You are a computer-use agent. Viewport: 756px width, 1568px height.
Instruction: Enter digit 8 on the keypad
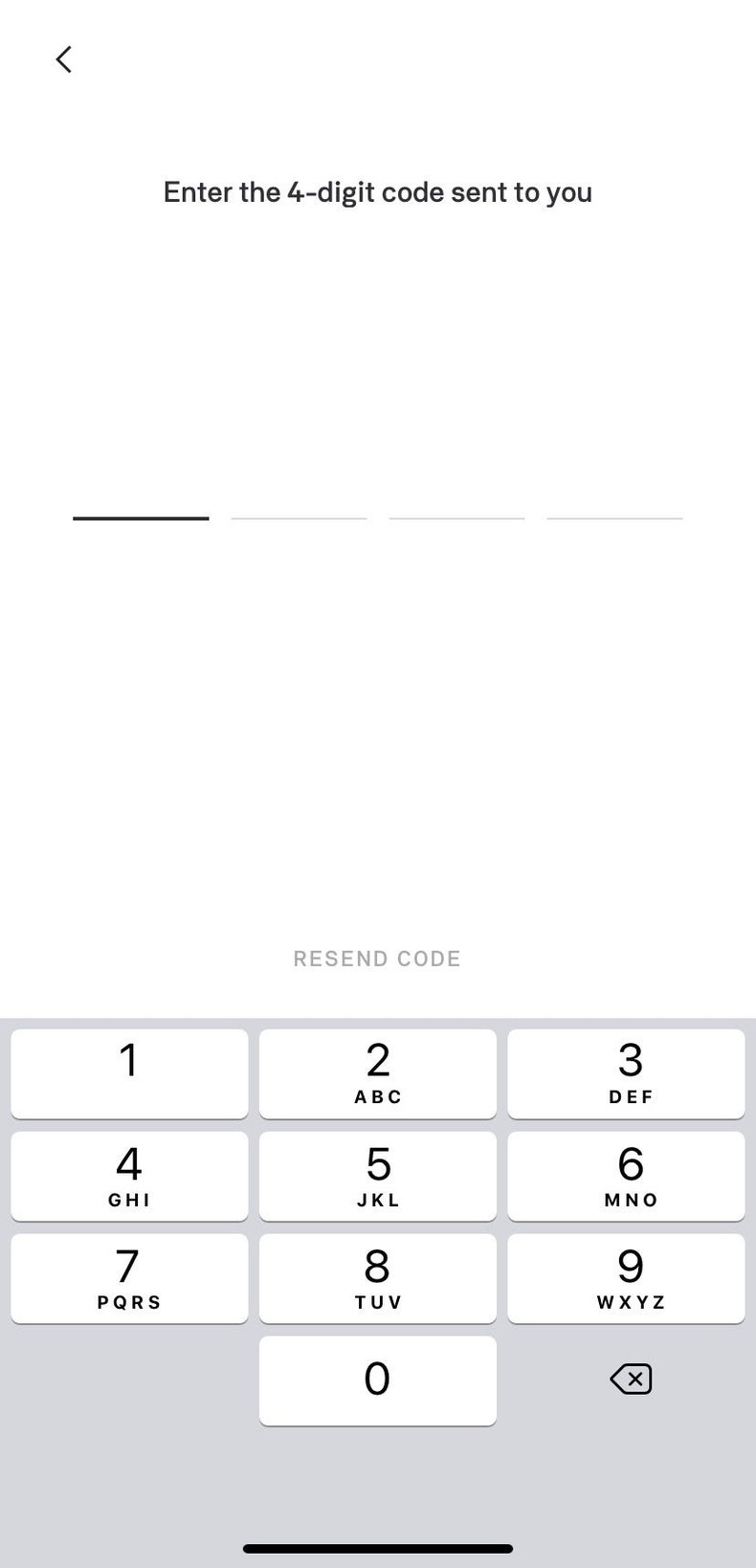coord(377,1278)
